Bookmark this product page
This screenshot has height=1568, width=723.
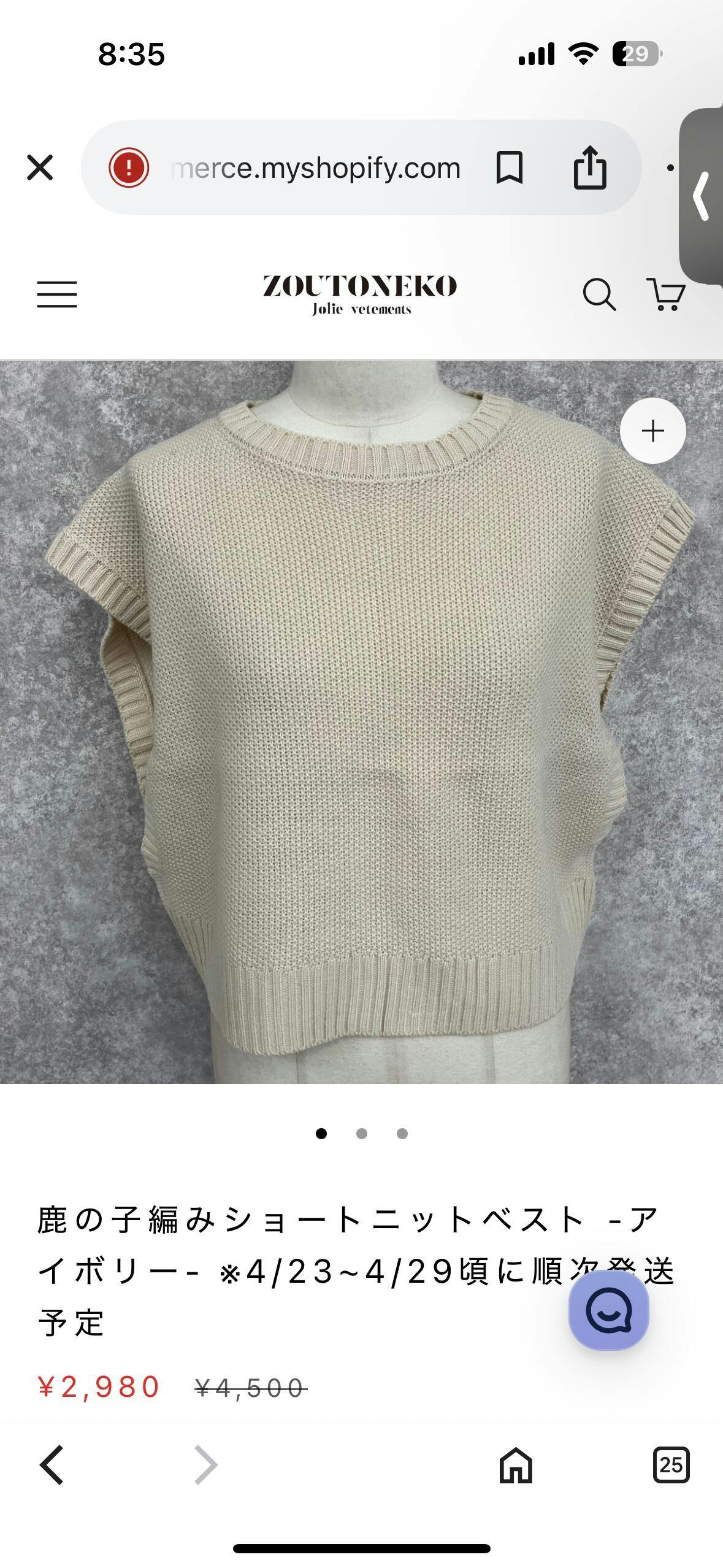pyautogui.click(x=509, y=167)
